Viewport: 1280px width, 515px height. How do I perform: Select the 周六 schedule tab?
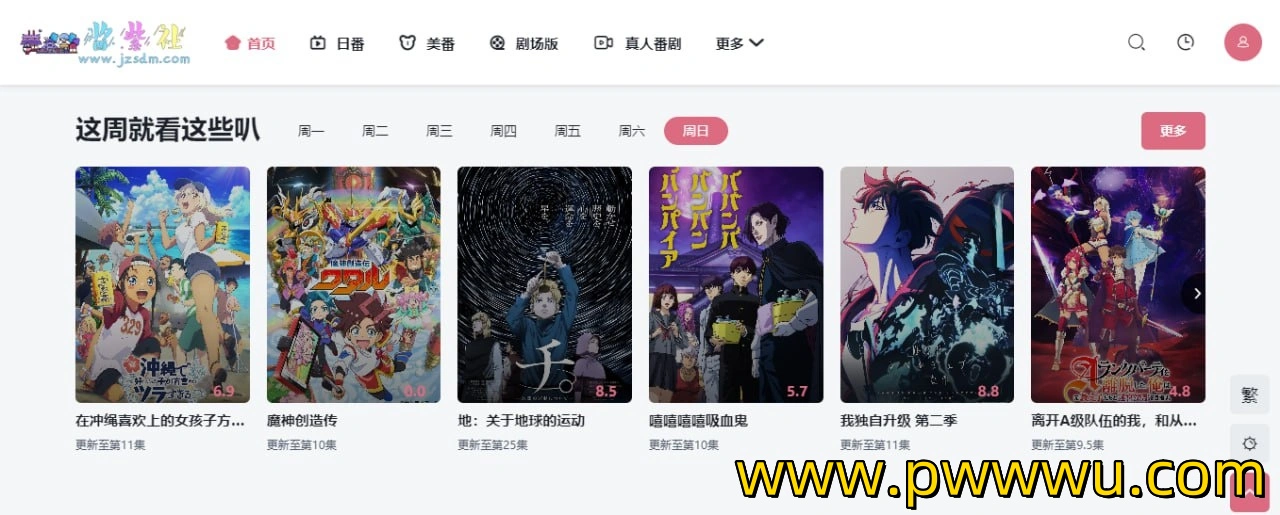(x=631, y=131)
